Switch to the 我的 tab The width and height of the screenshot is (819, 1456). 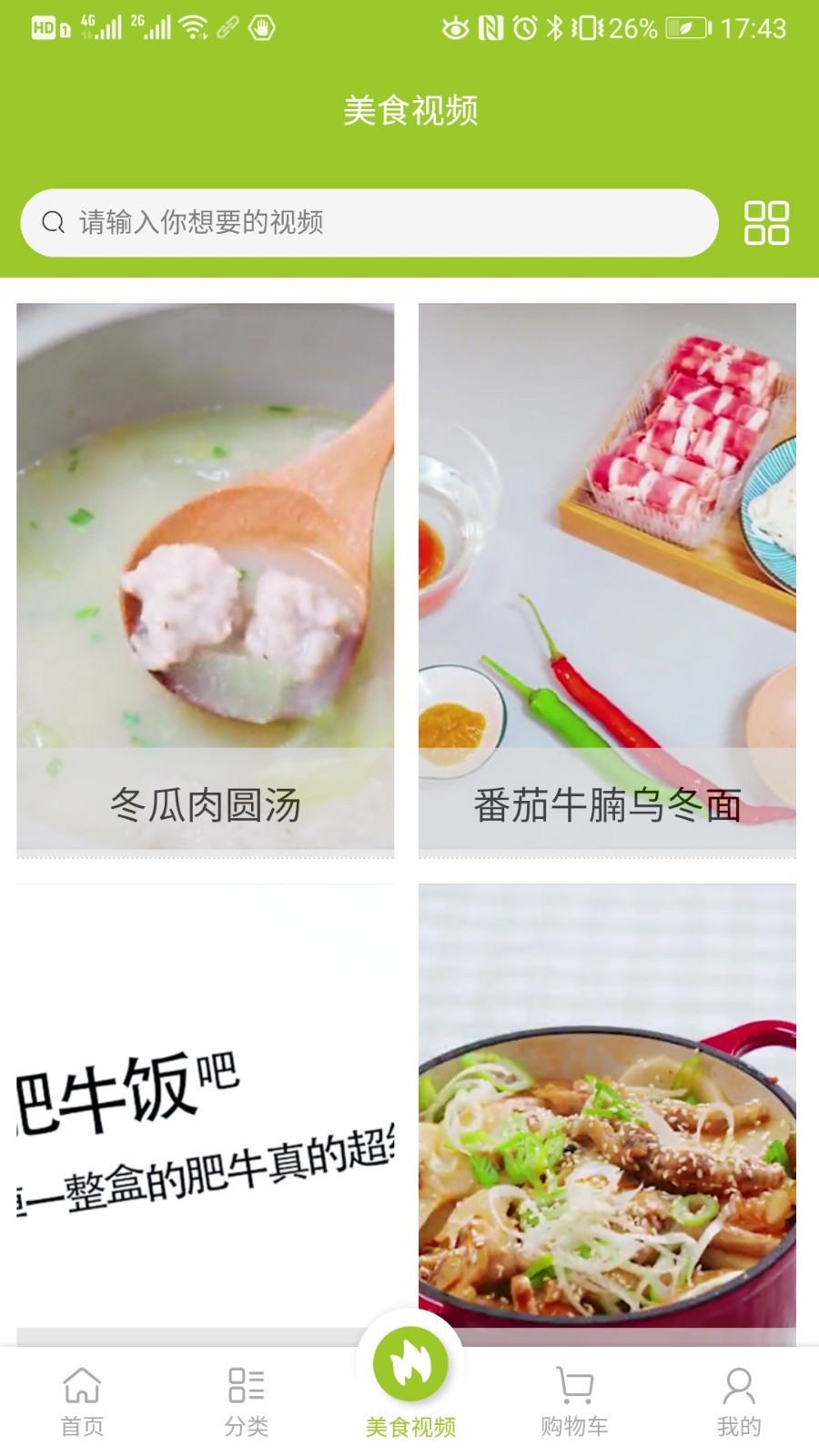pyautogui.click(x=738, y=1401)
